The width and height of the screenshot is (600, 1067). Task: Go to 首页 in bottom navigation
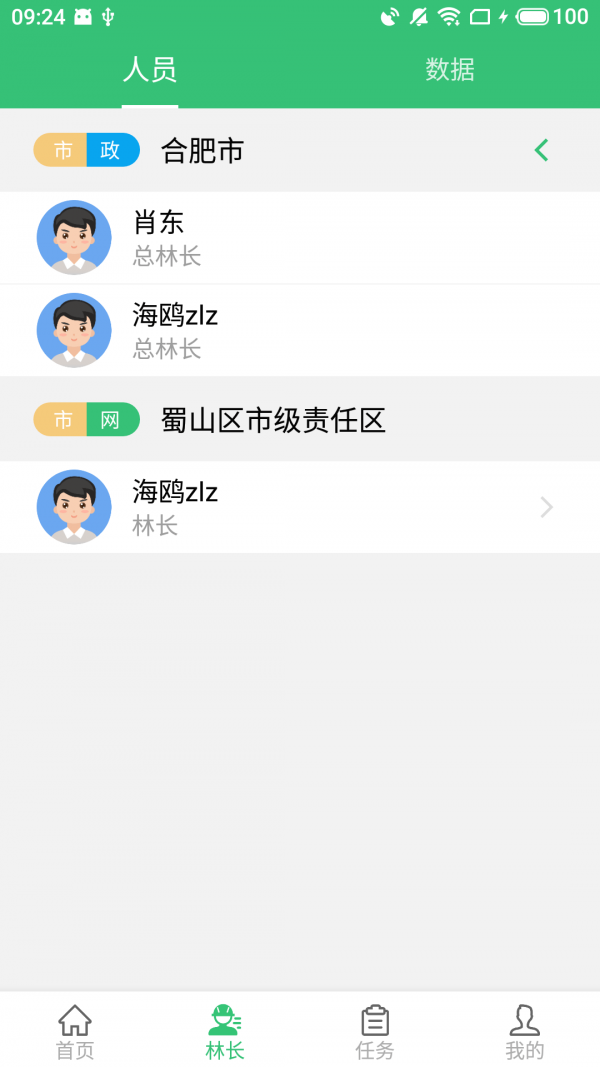(x=75, y=1032)
